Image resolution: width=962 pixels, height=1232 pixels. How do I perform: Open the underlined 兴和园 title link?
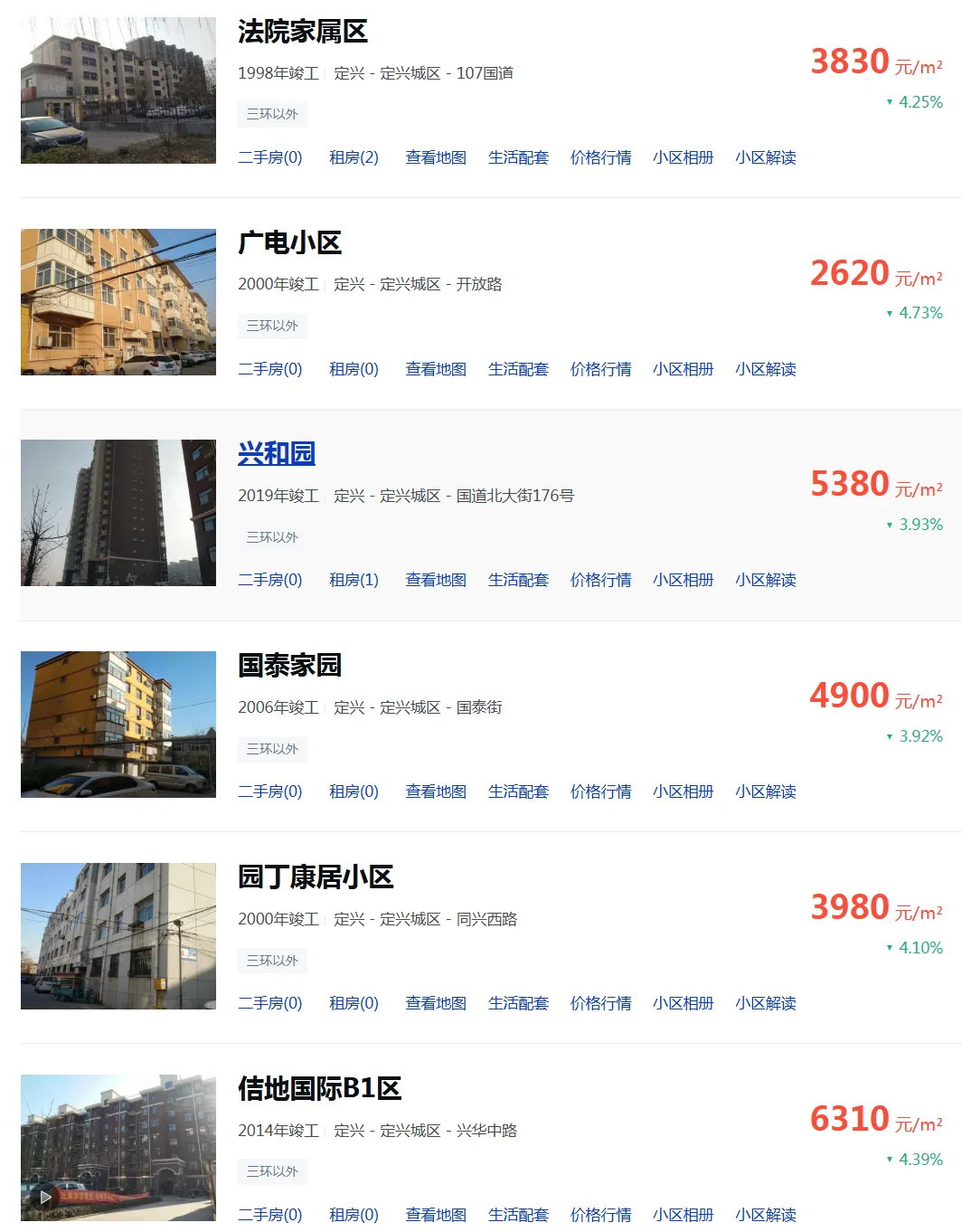point(277,454)
